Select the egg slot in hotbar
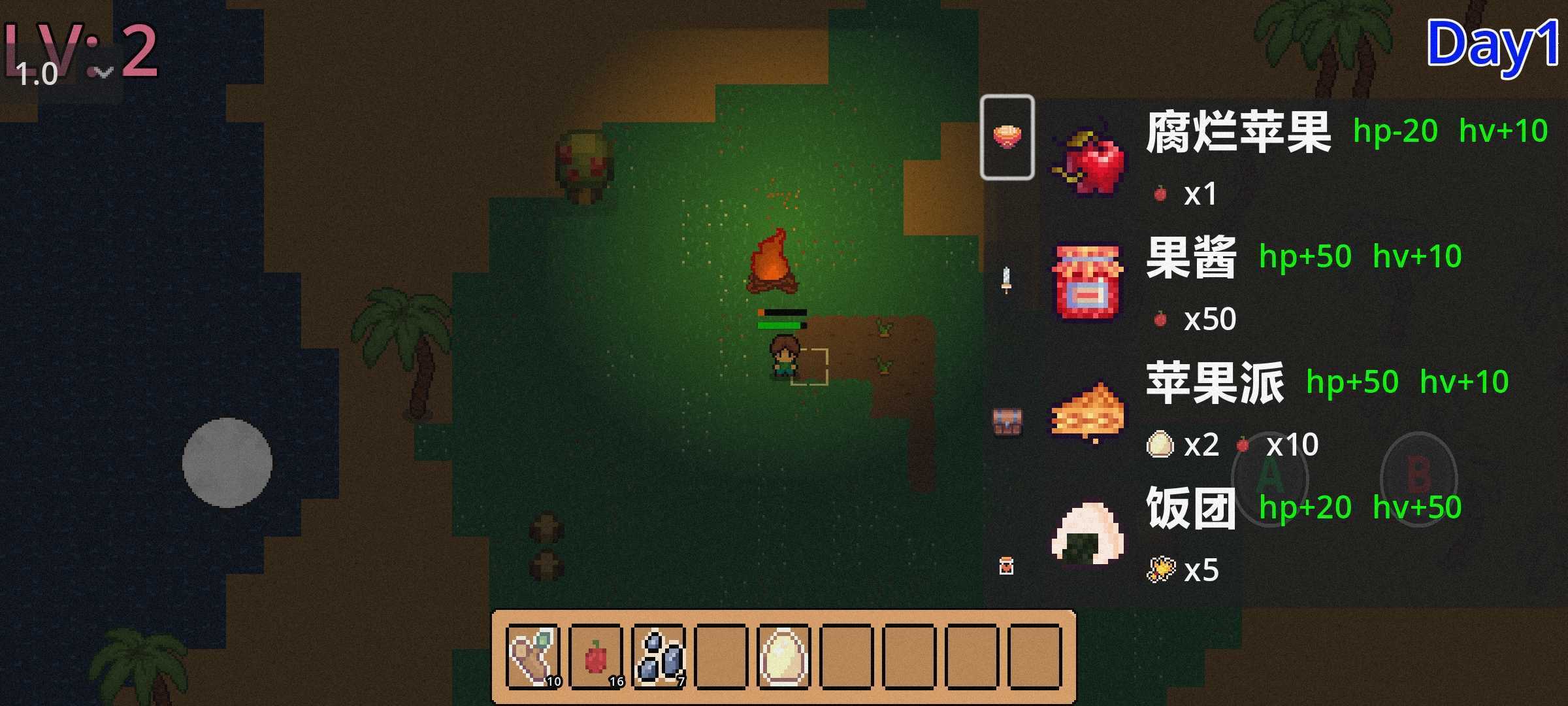 point(785,656)
